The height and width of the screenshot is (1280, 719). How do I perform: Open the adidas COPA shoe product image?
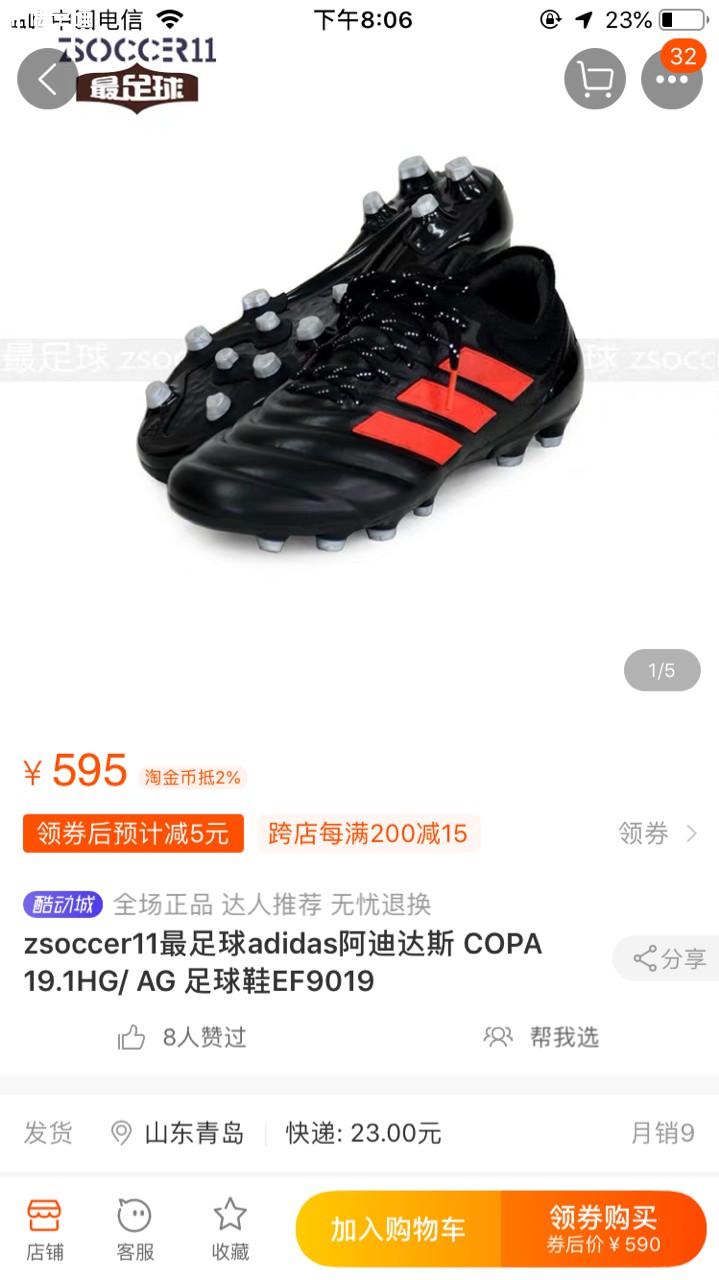[x=360, y=360]
